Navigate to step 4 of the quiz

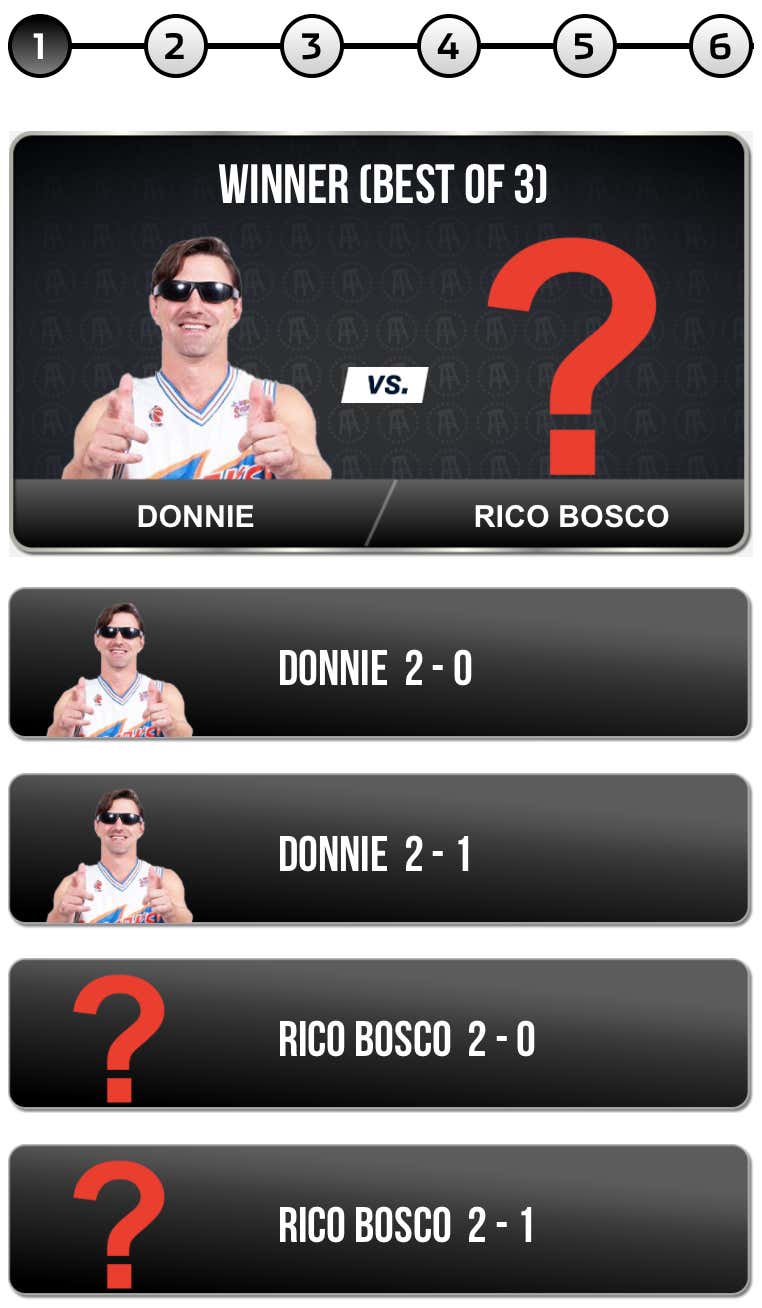tap(448, 44)
